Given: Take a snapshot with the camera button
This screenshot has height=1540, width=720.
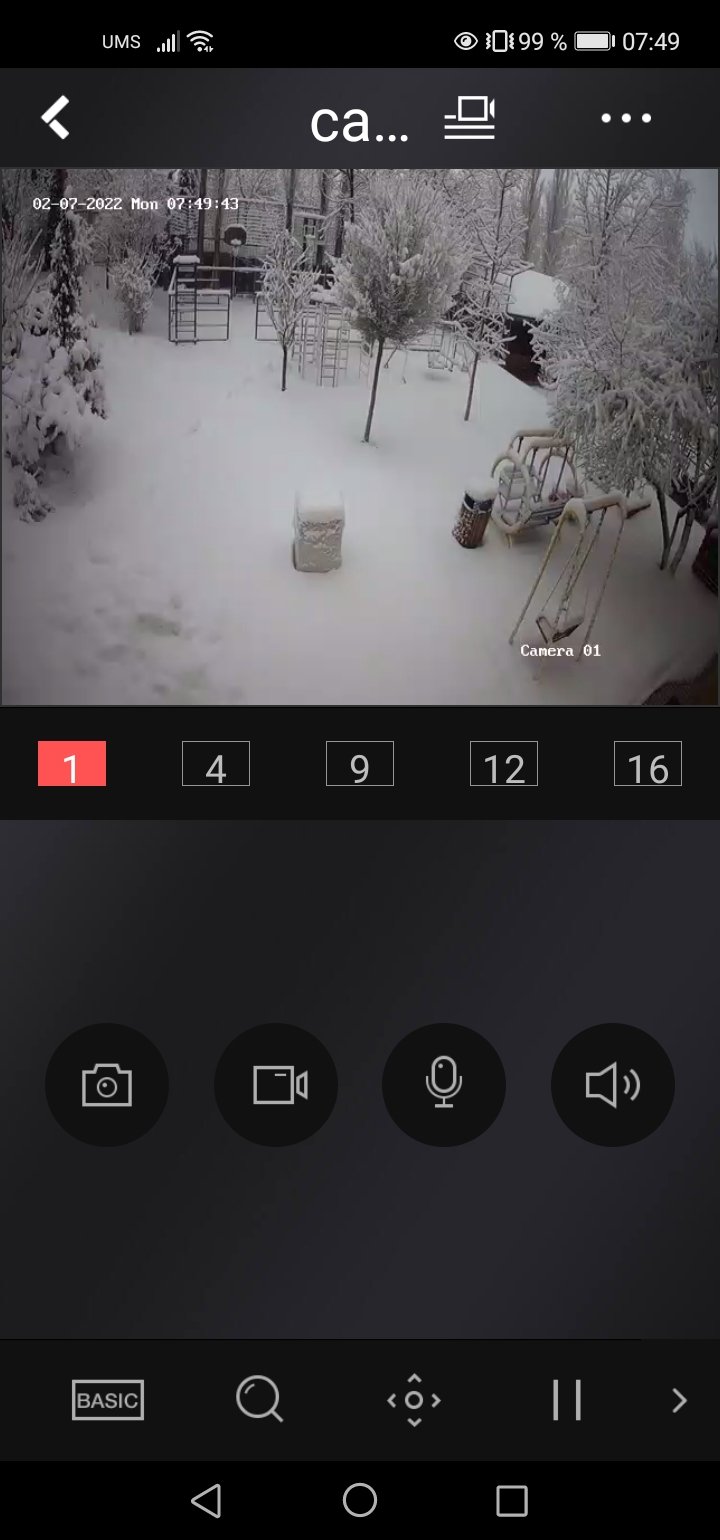Looking at the screenshot, I should (107, 1085).
